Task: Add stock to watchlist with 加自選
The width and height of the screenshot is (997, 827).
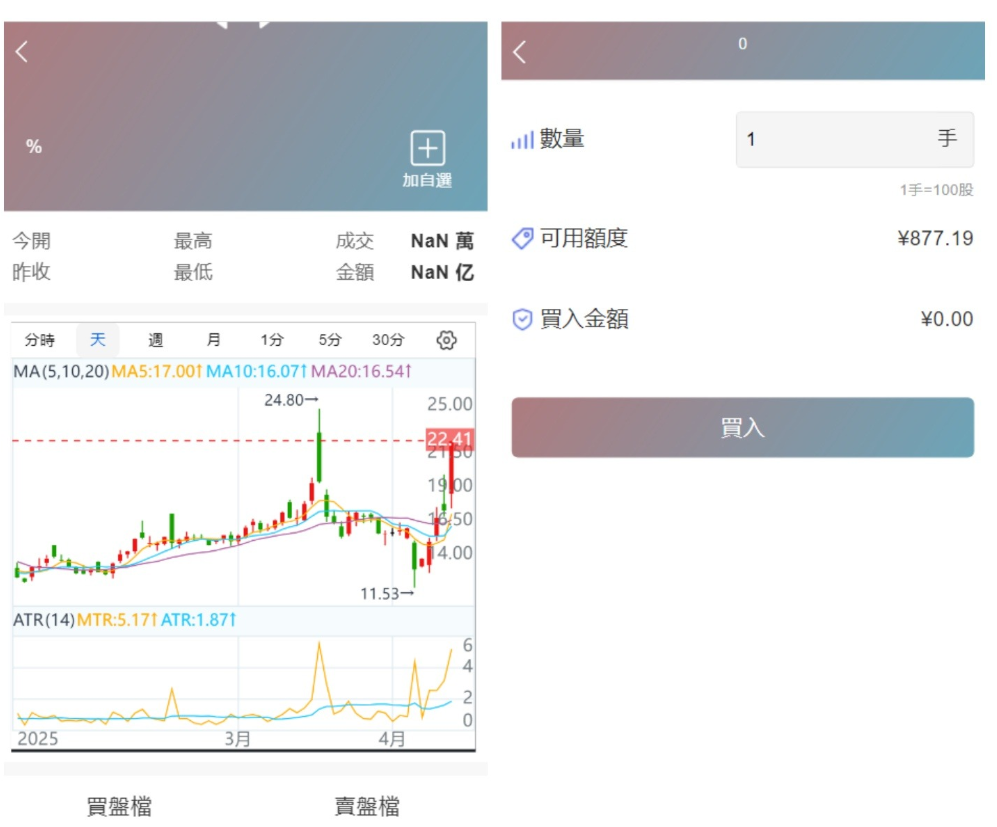Action: click(x=427, y=160)
